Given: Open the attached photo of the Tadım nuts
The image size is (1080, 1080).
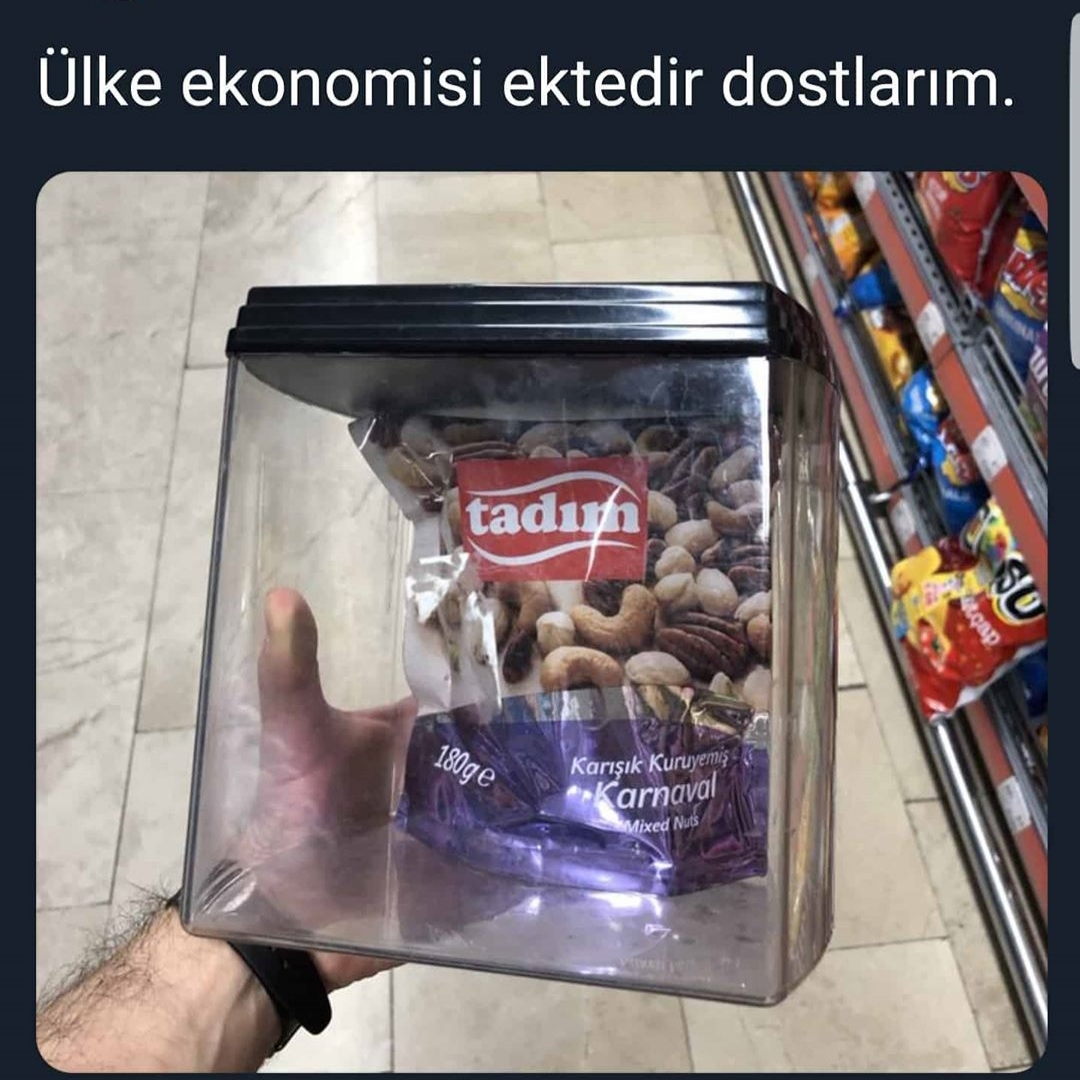Looking at the screenshot, I should click(x=541, y=622).
